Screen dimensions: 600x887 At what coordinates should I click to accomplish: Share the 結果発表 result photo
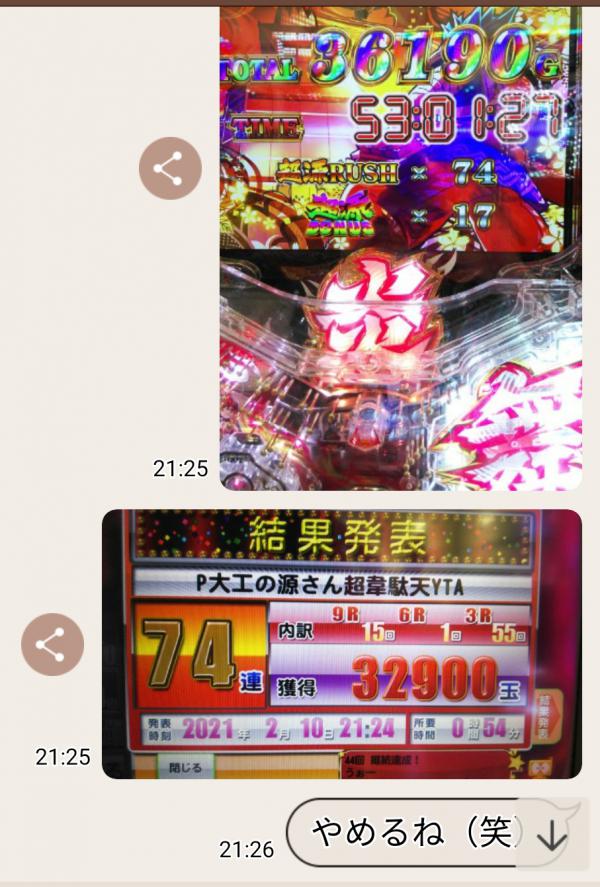(x=52, y=644)
